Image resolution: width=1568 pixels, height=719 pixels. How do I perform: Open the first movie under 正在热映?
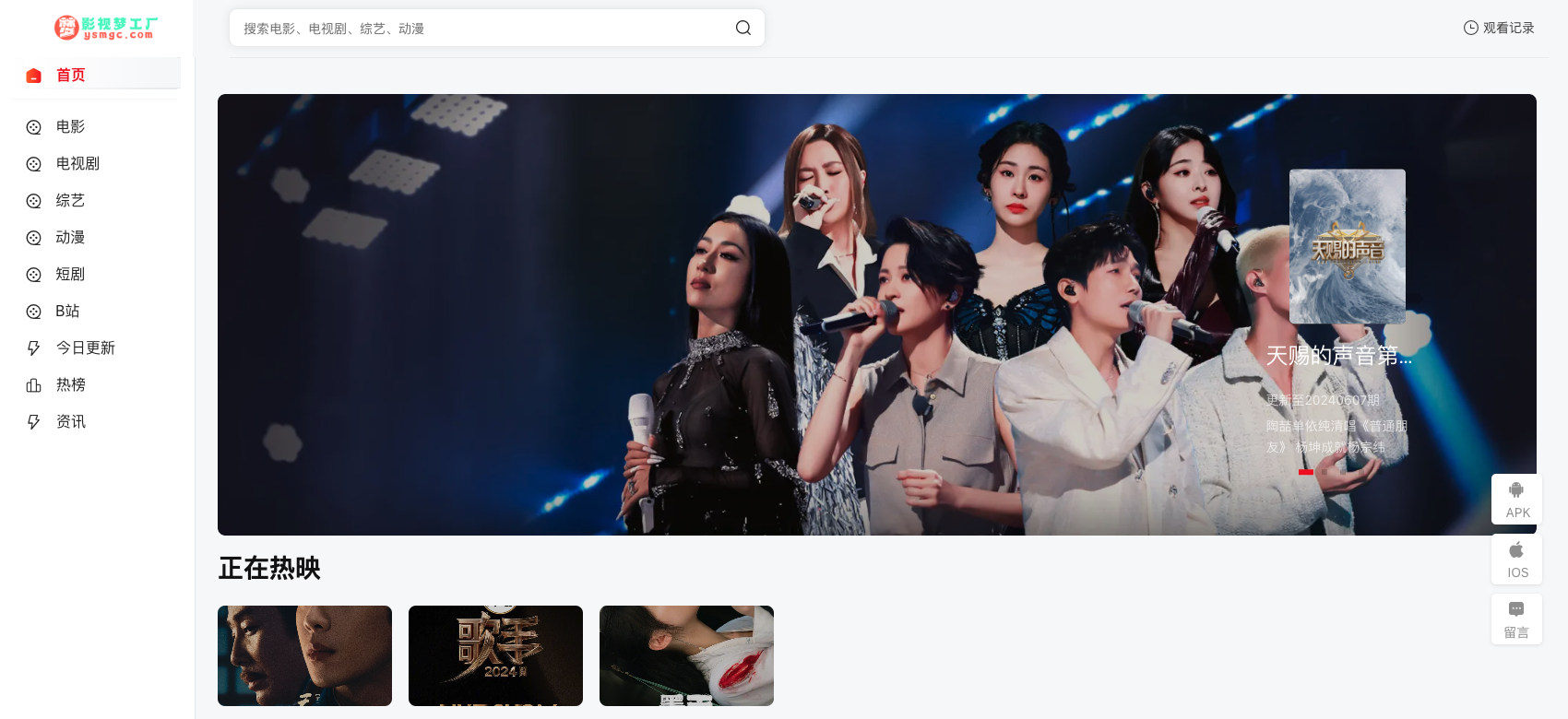304,655
